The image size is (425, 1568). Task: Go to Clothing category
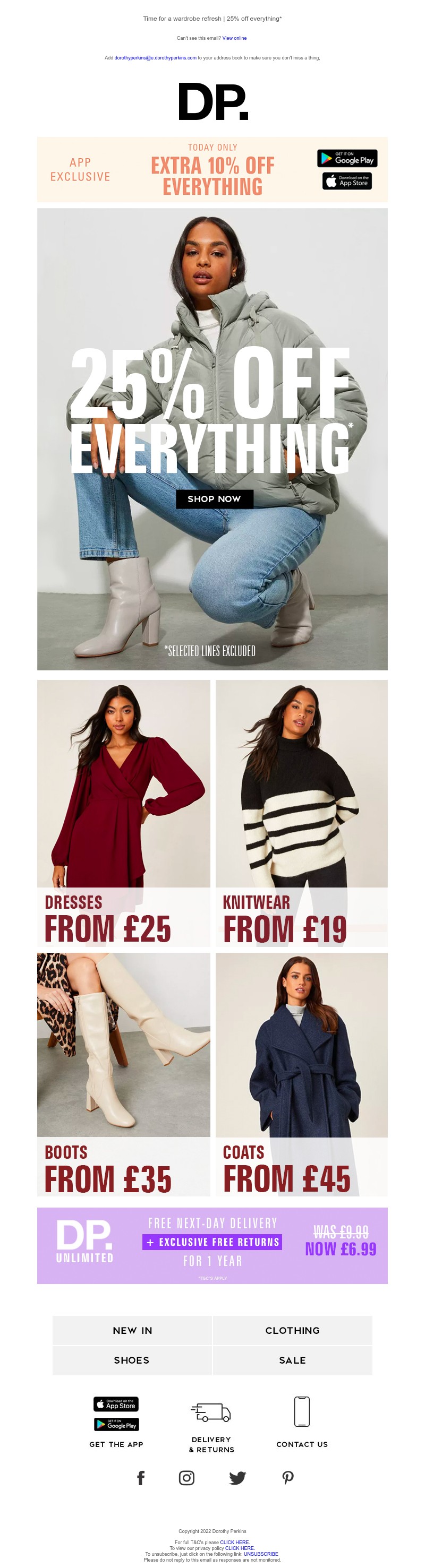point(292,1330)
